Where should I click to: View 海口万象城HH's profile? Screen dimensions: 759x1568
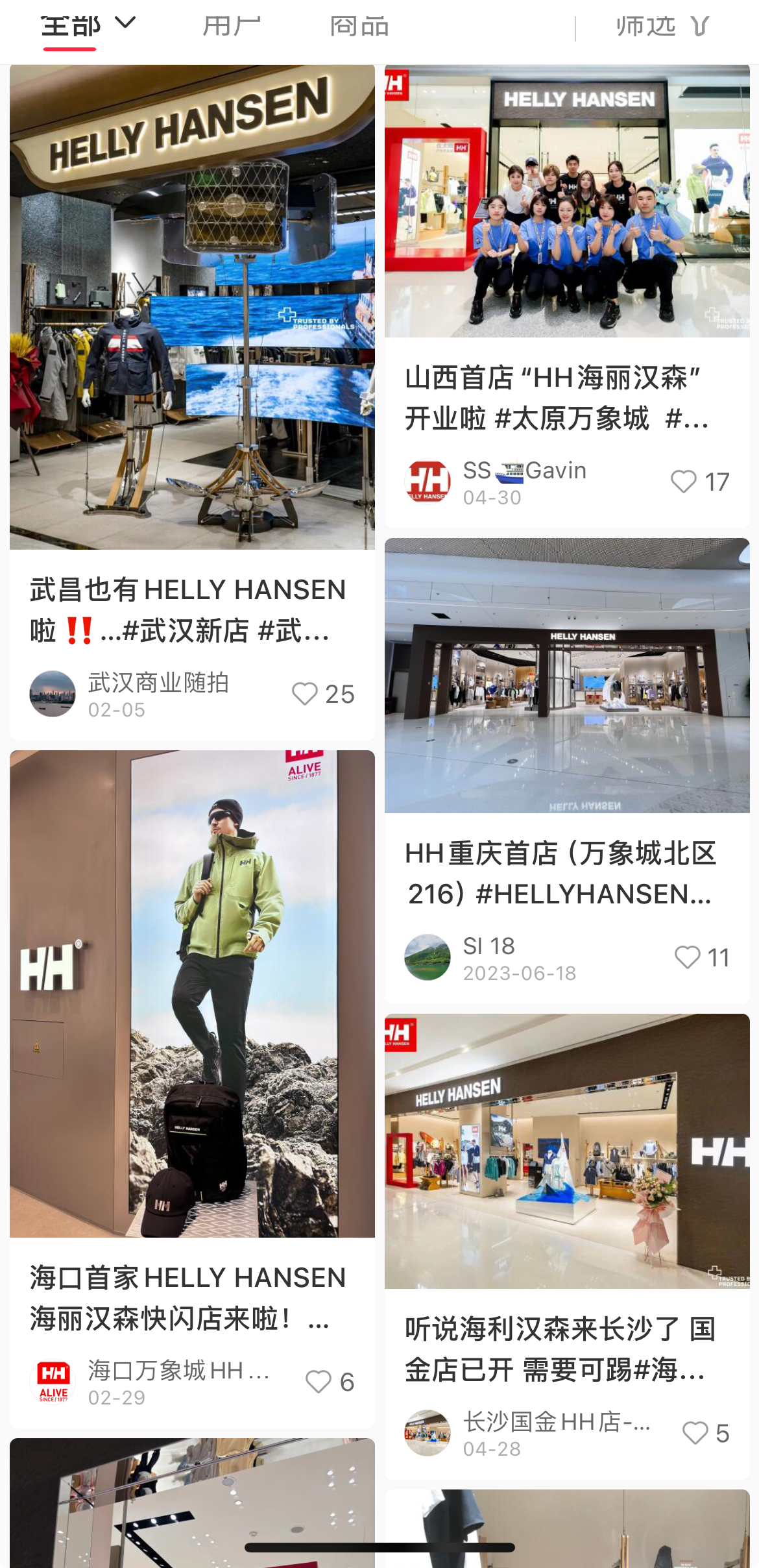tap(53, 1382)
